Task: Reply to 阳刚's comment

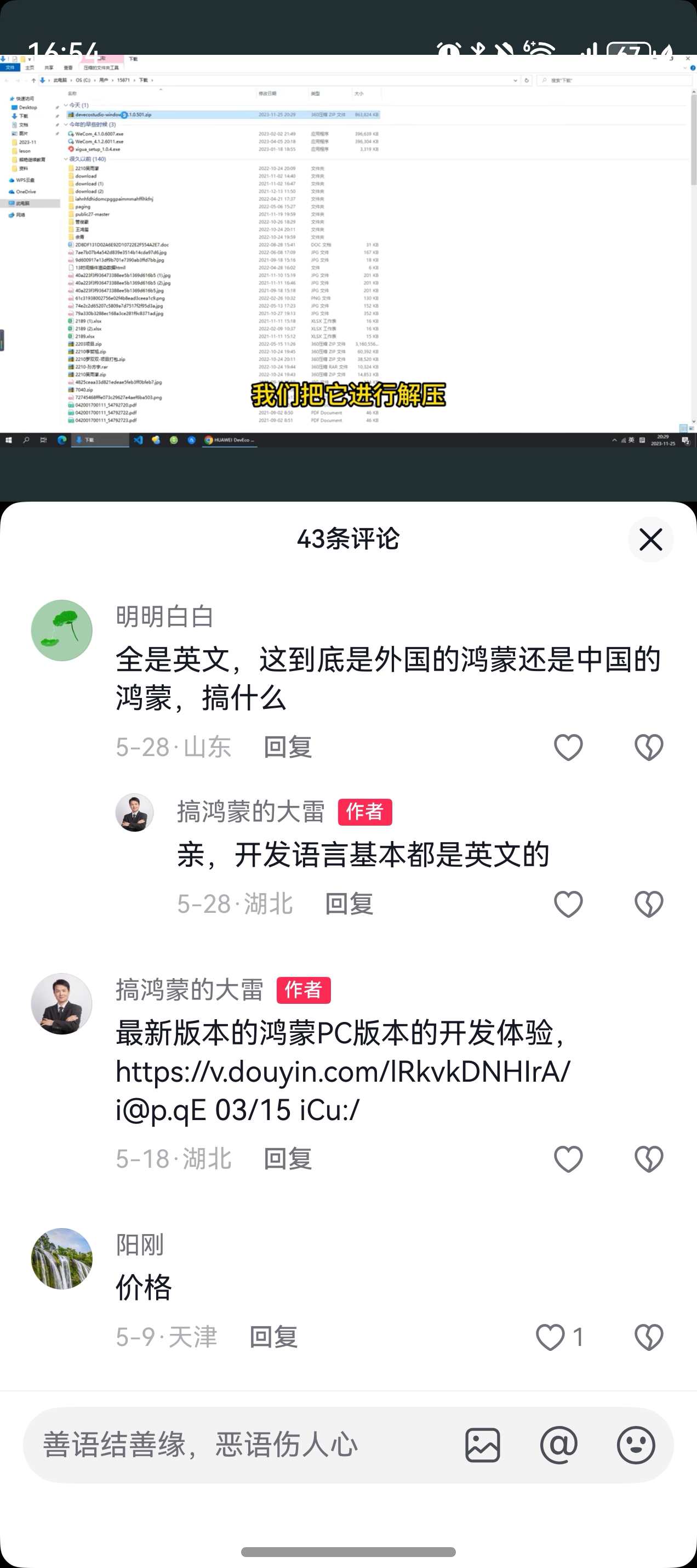Action: (273, 1337)
